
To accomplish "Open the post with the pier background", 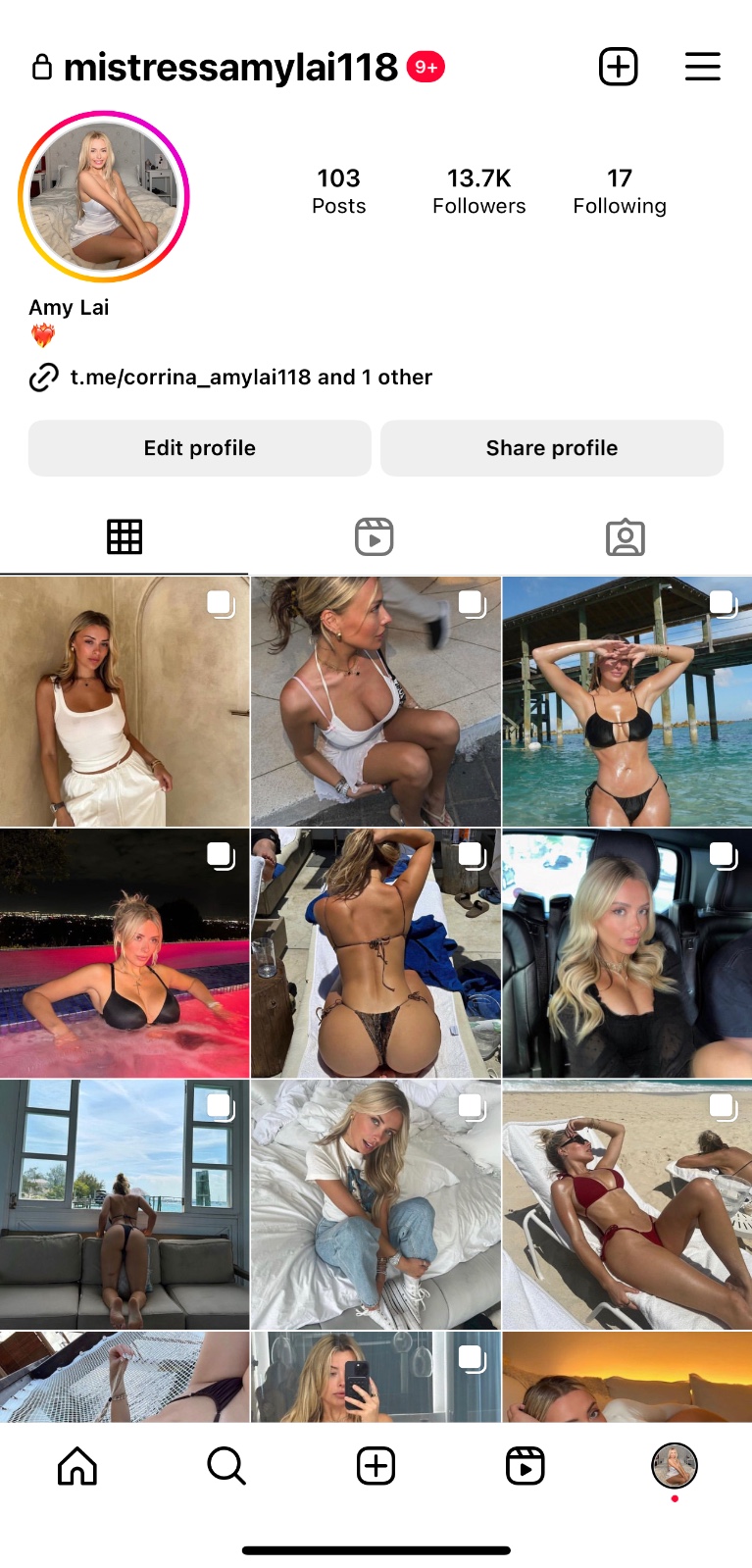I will (627, 701).
